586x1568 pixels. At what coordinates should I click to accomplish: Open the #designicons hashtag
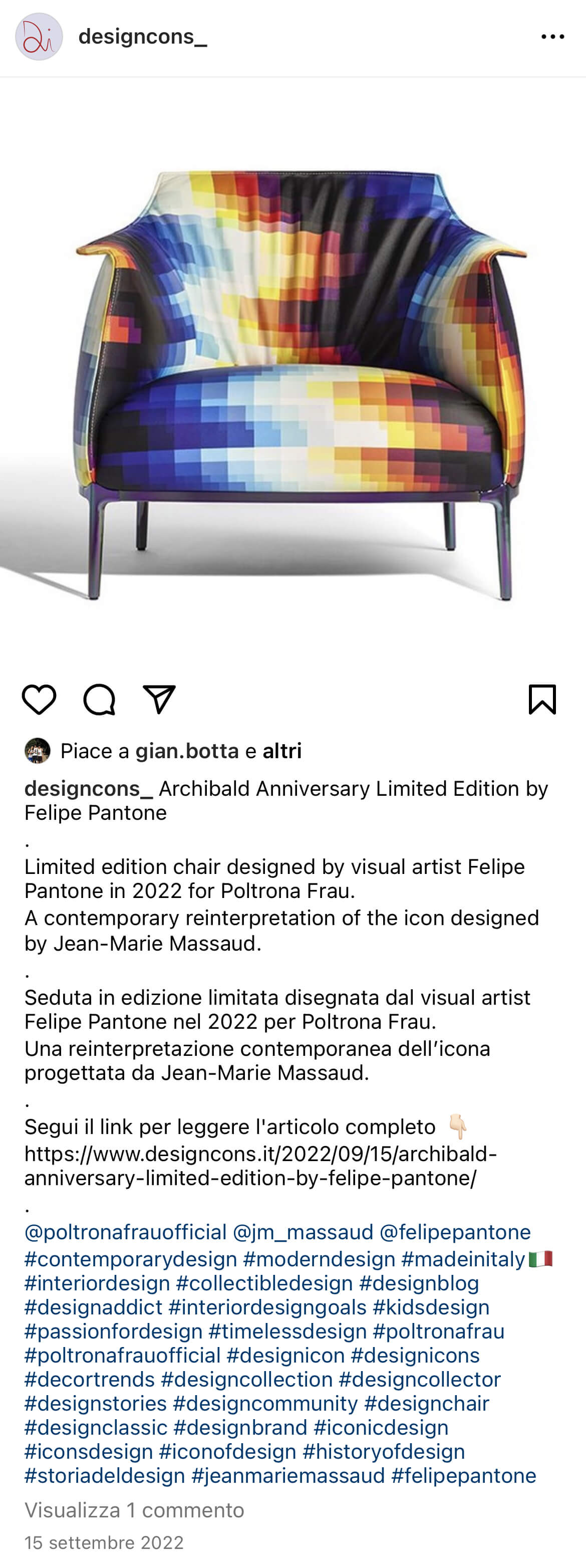click(415, 1356)
